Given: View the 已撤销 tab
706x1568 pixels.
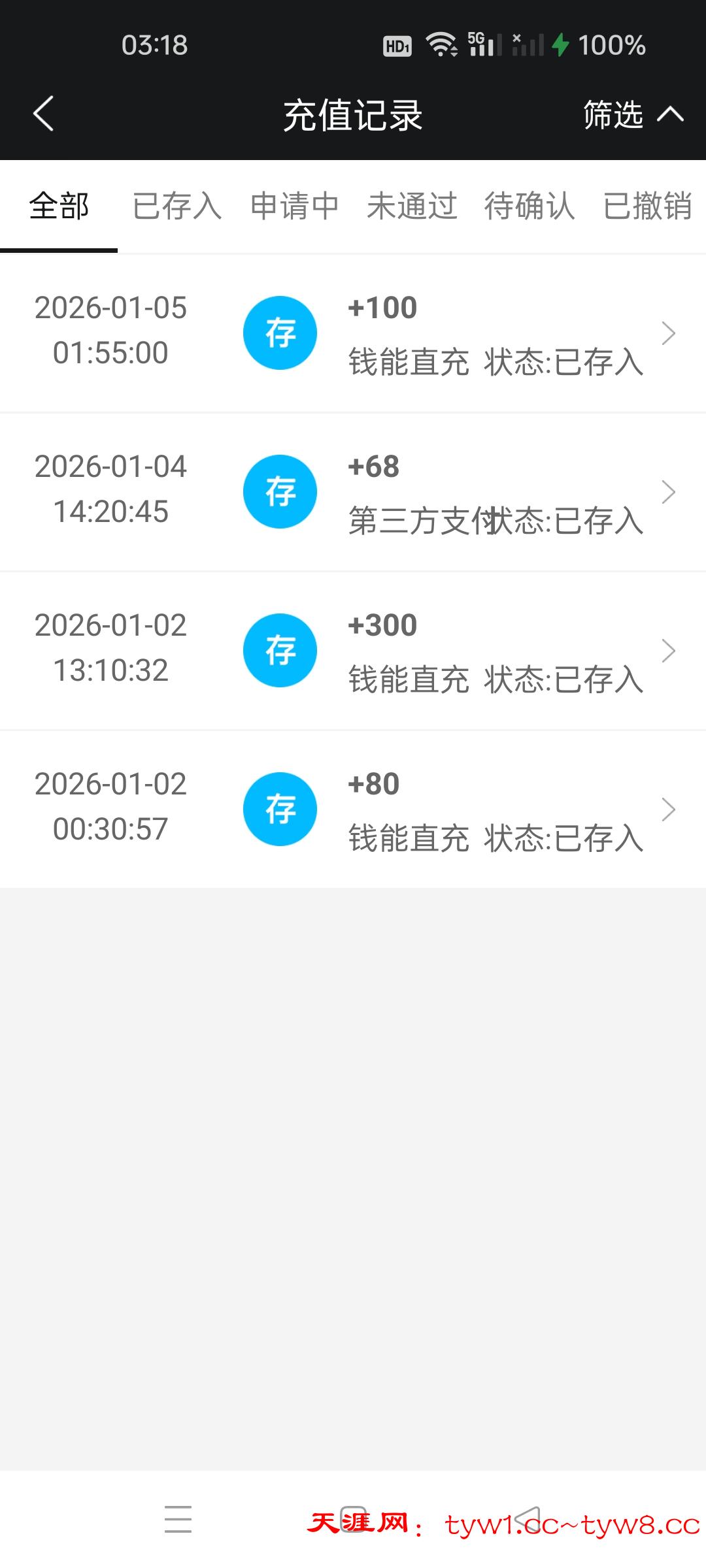Looking at the screenshot, I should click(647, 206).
